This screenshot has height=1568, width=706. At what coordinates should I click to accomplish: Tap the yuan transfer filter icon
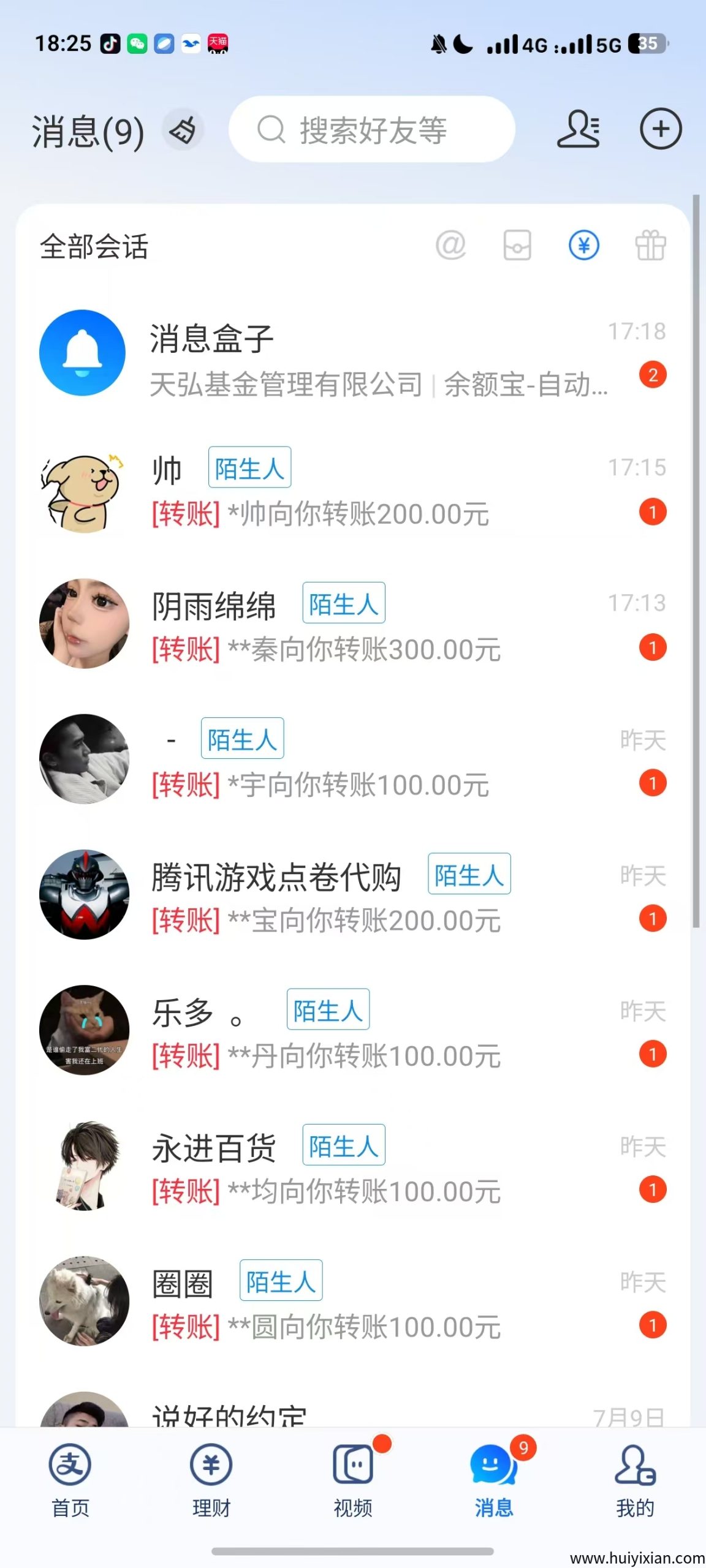coord(583,246)
